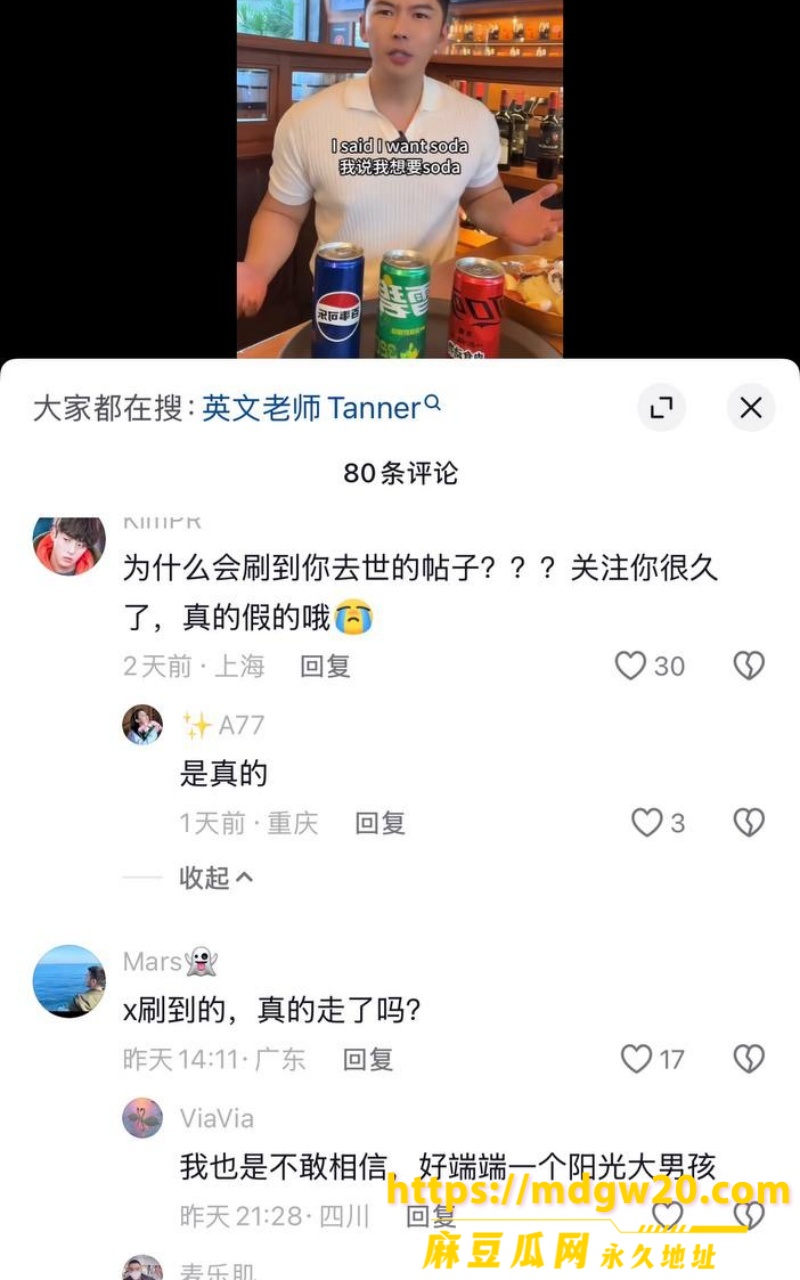Tap the video to return to playback
This screenshot has height=1280, width=800.
(400, 178)
